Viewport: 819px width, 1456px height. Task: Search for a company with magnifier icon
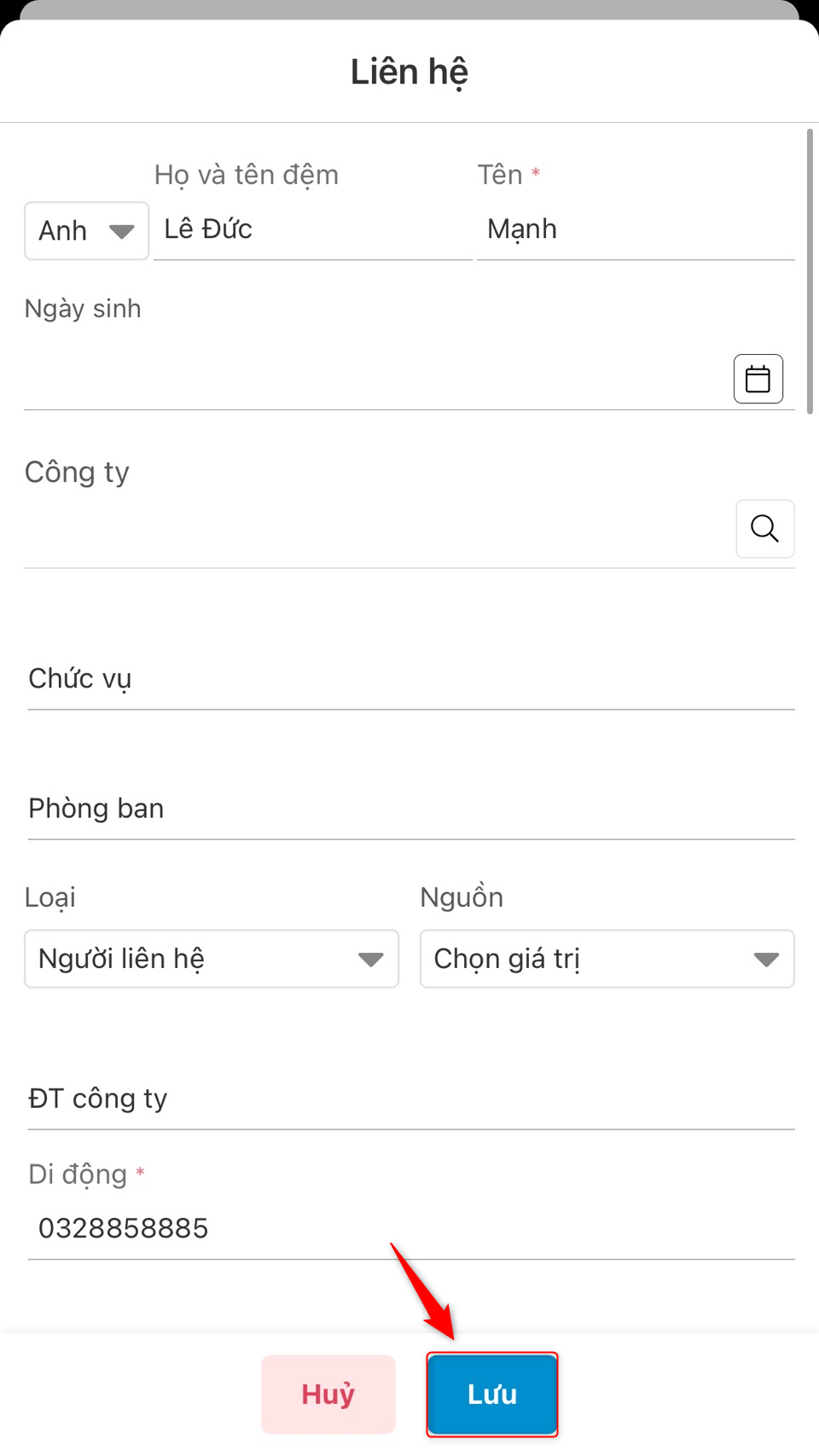[764, 529]
